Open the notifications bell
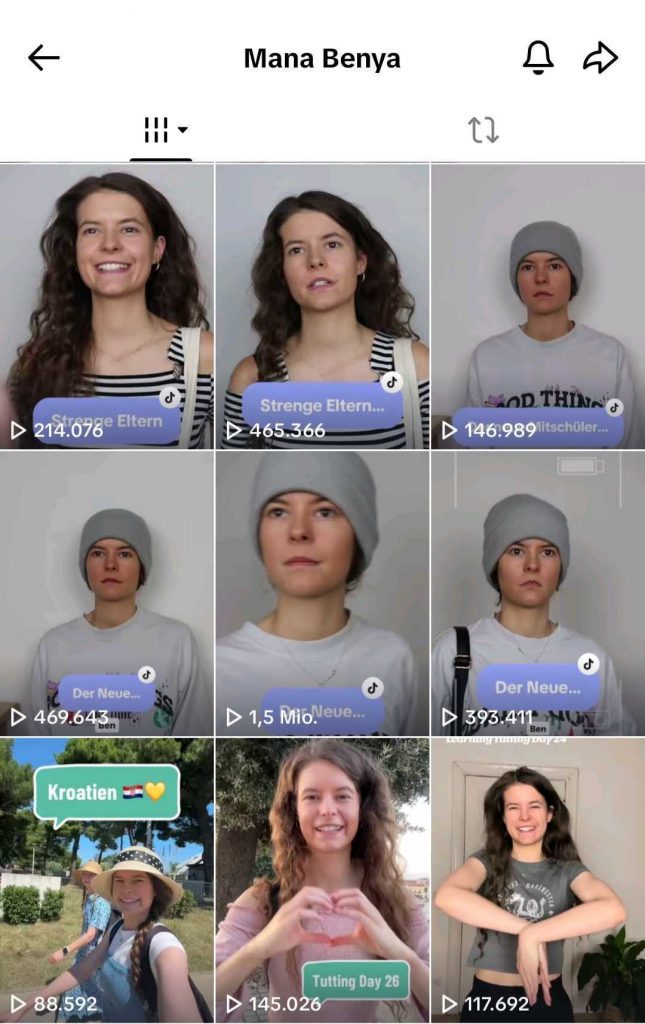 click(538, 59)
